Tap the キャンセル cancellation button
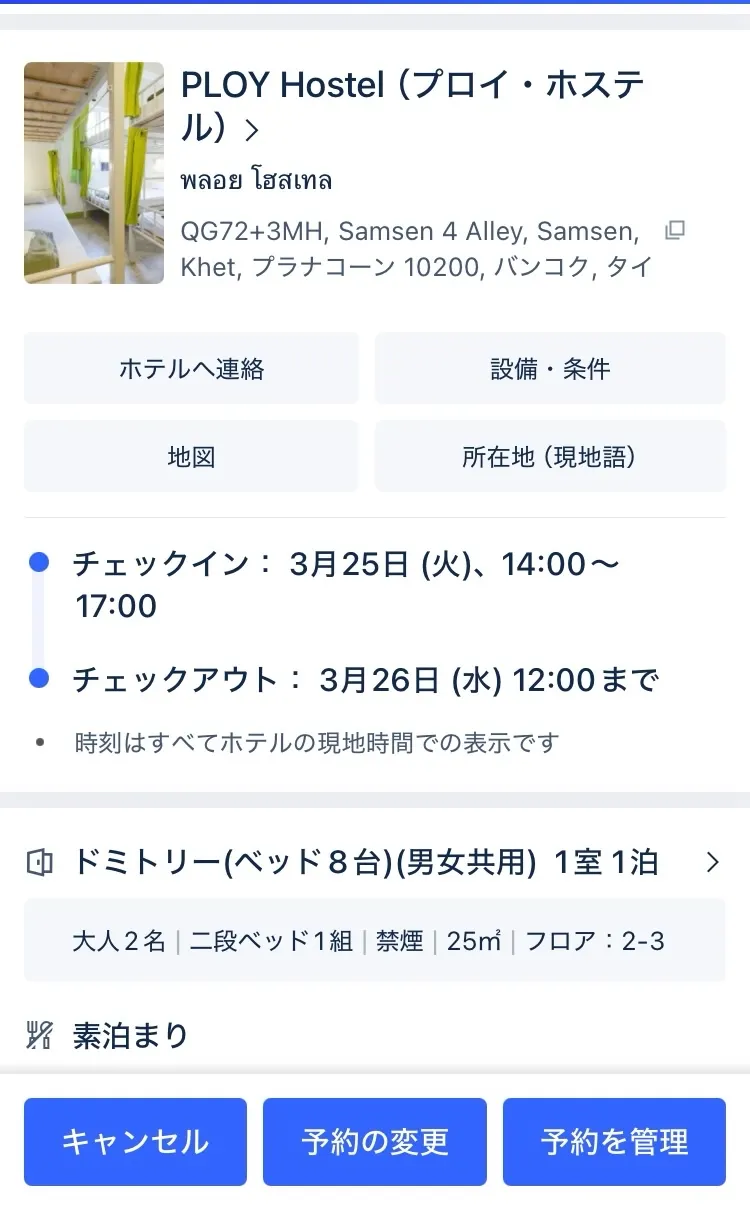 [135, 1141]
